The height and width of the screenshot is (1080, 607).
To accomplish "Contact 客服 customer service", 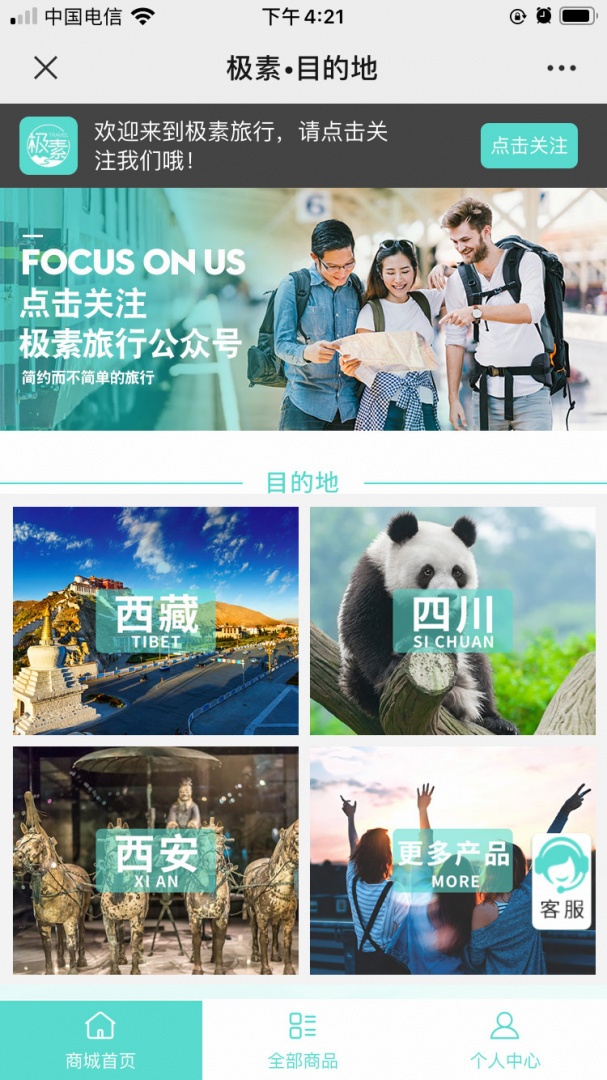I will (x=561, y=880).
